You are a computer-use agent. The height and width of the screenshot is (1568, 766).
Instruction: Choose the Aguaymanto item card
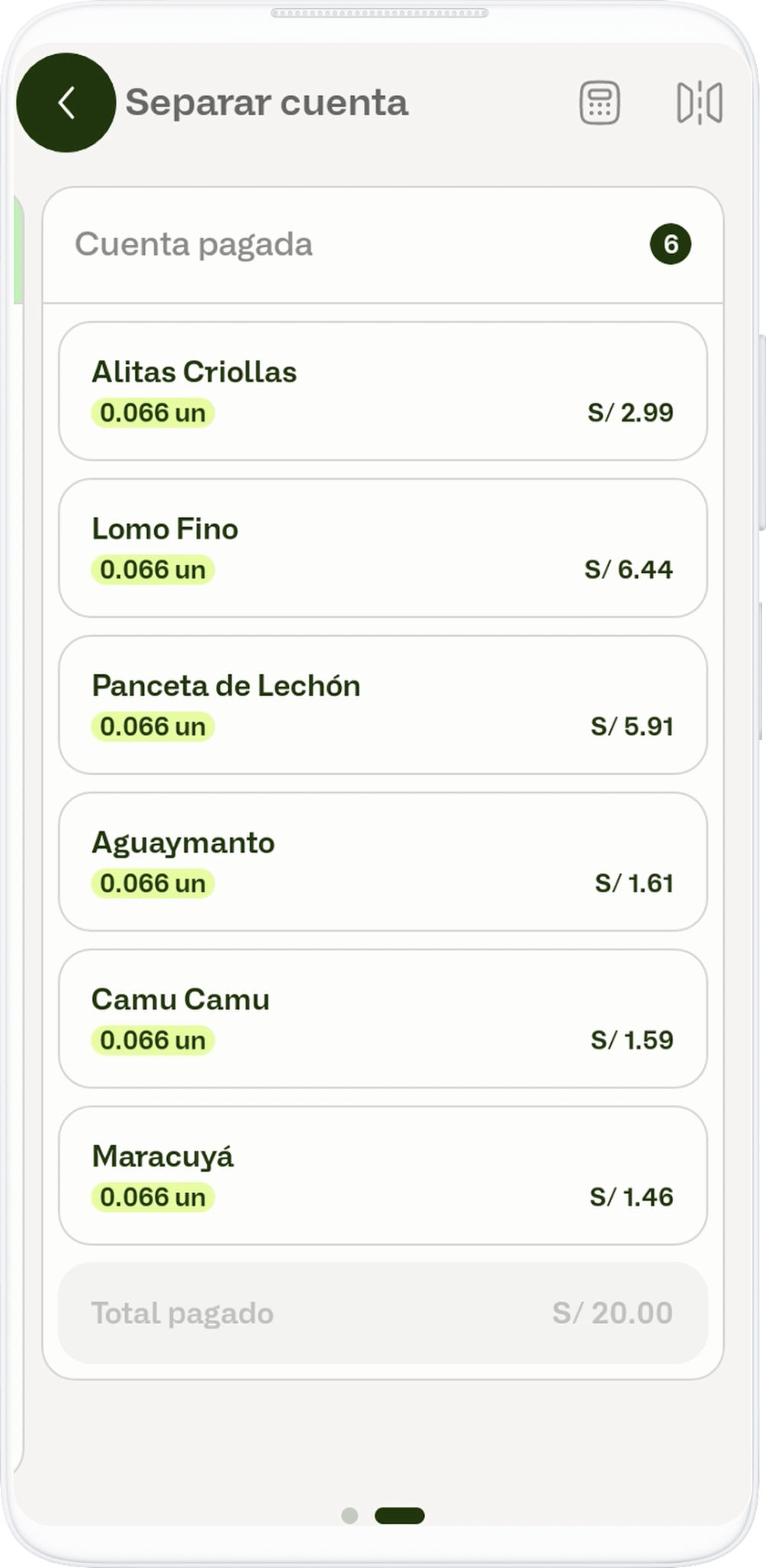point(383,862)
